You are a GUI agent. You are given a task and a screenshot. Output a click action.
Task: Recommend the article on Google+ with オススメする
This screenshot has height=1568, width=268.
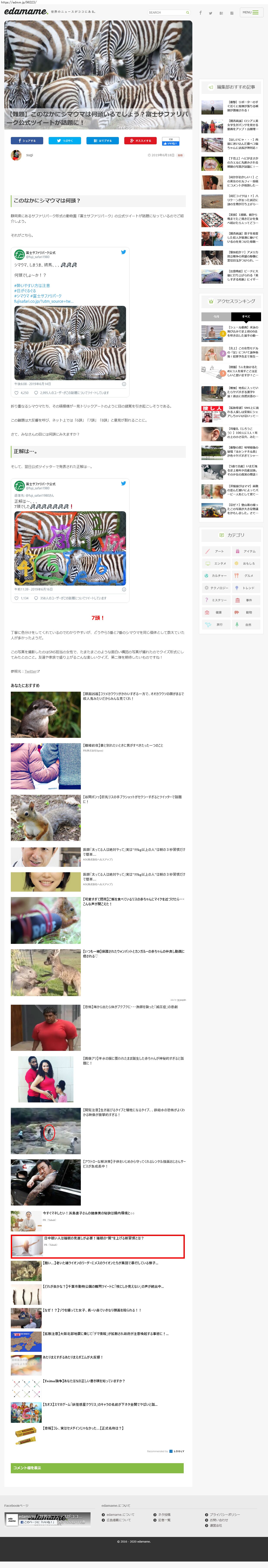point(140,141)
